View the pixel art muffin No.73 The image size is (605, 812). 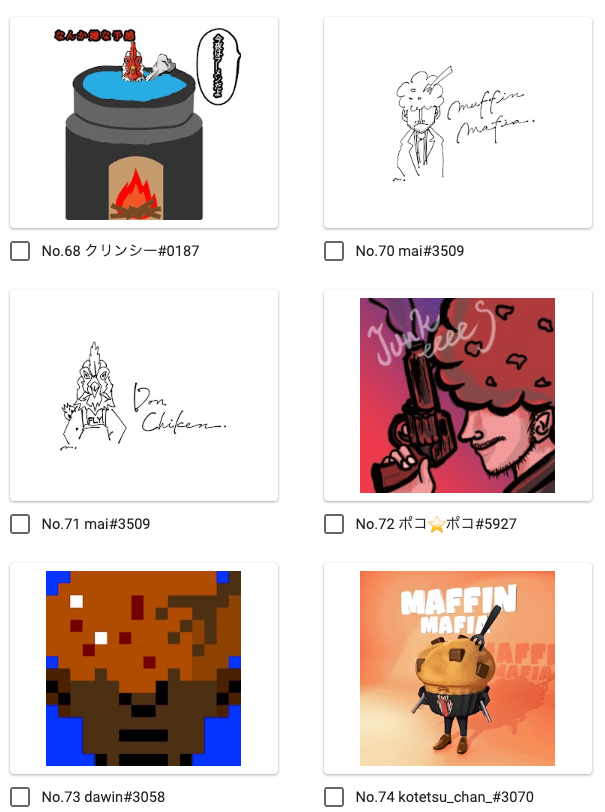pos(143,668)
